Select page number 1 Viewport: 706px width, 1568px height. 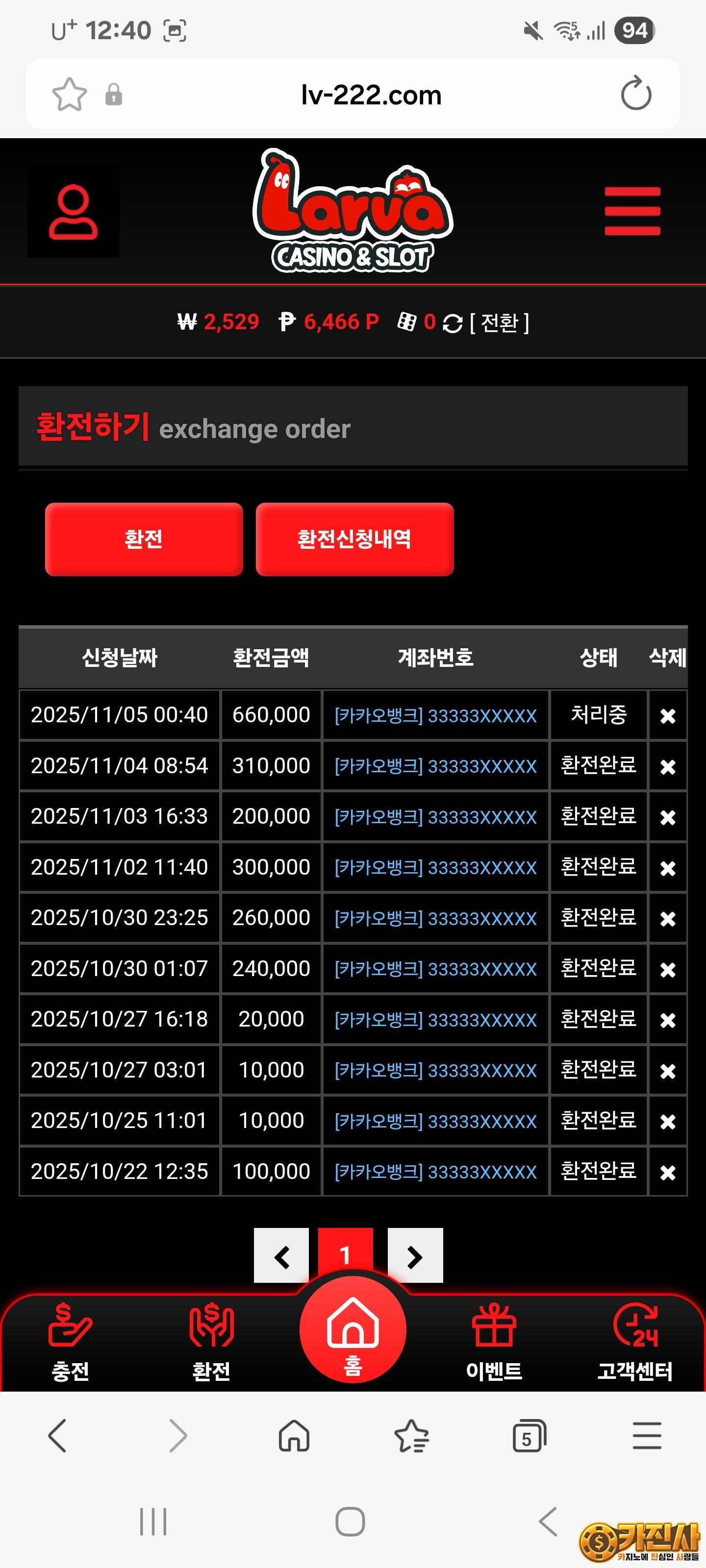click(x=345, y=1253)
